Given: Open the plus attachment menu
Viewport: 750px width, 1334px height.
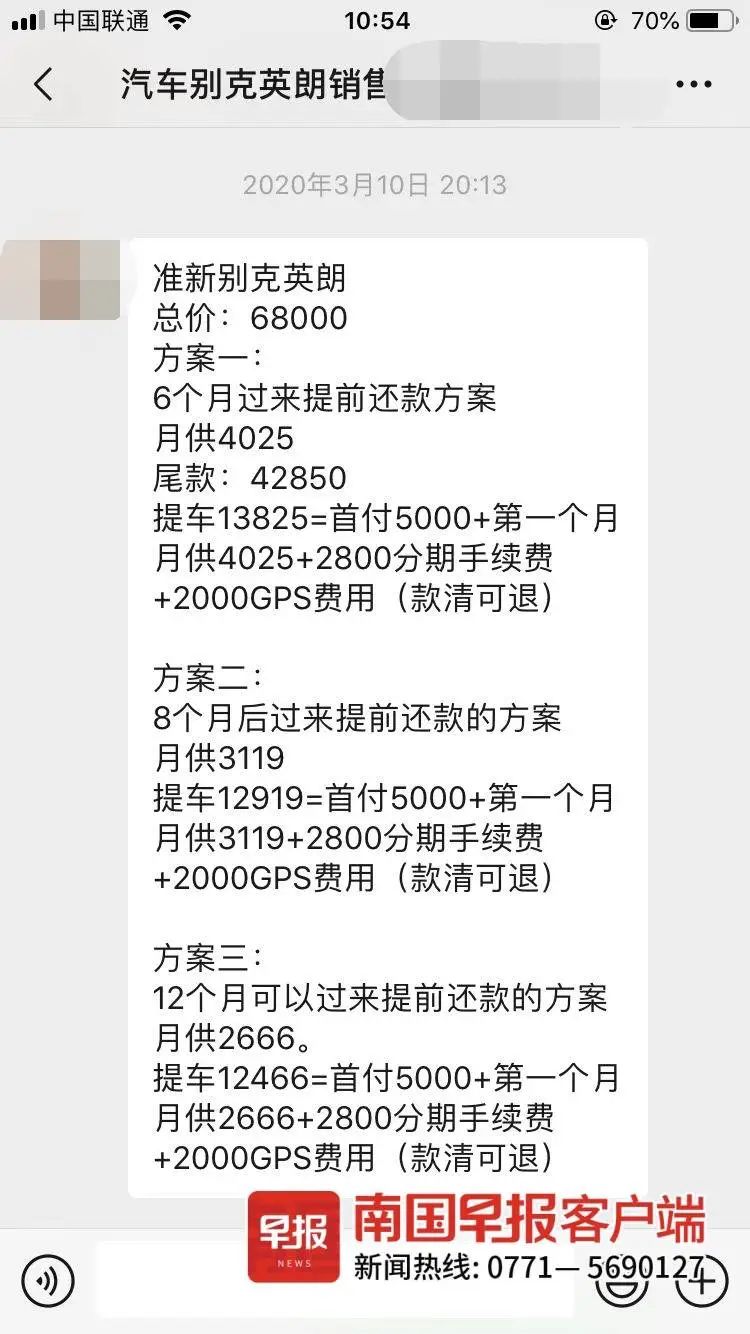Looking at the screenshot, I should coord(702,1281).
